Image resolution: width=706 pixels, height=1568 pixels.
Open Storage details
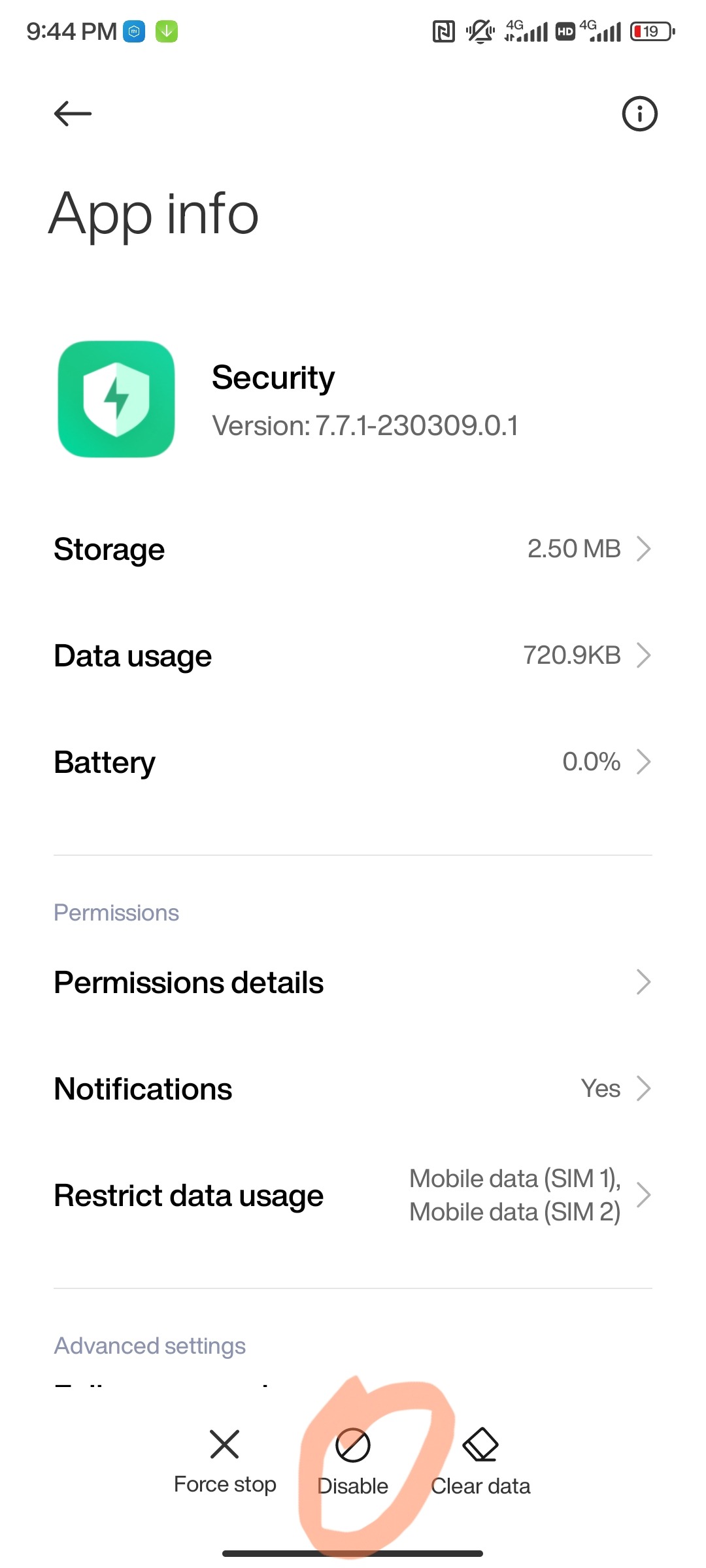point(353,549)
